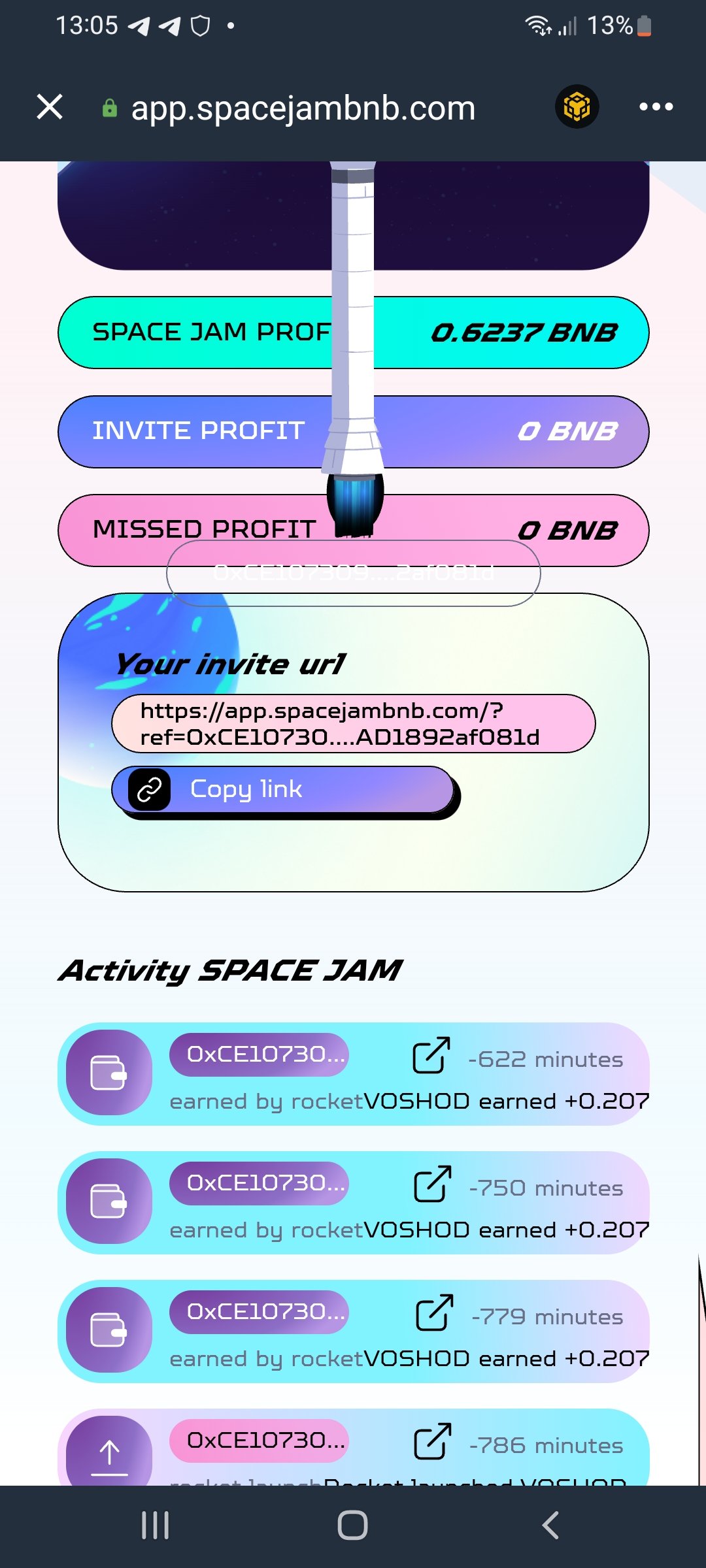706x1568 pixels.
Task: Open recent apps from navigation bar
Action: pos(156,1526)
